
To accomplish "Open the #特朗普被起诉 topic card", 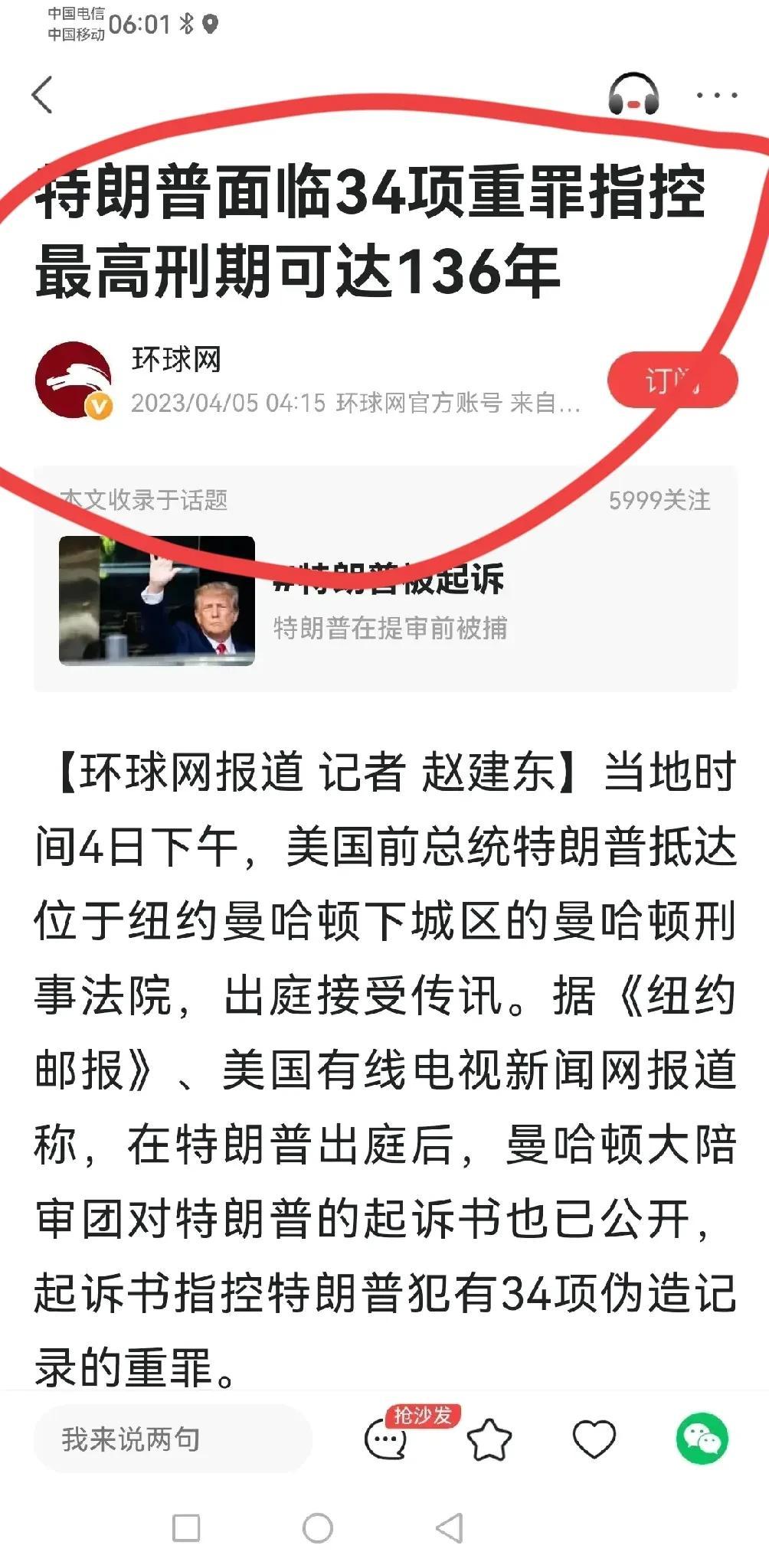I will click(x=385, y=600).
